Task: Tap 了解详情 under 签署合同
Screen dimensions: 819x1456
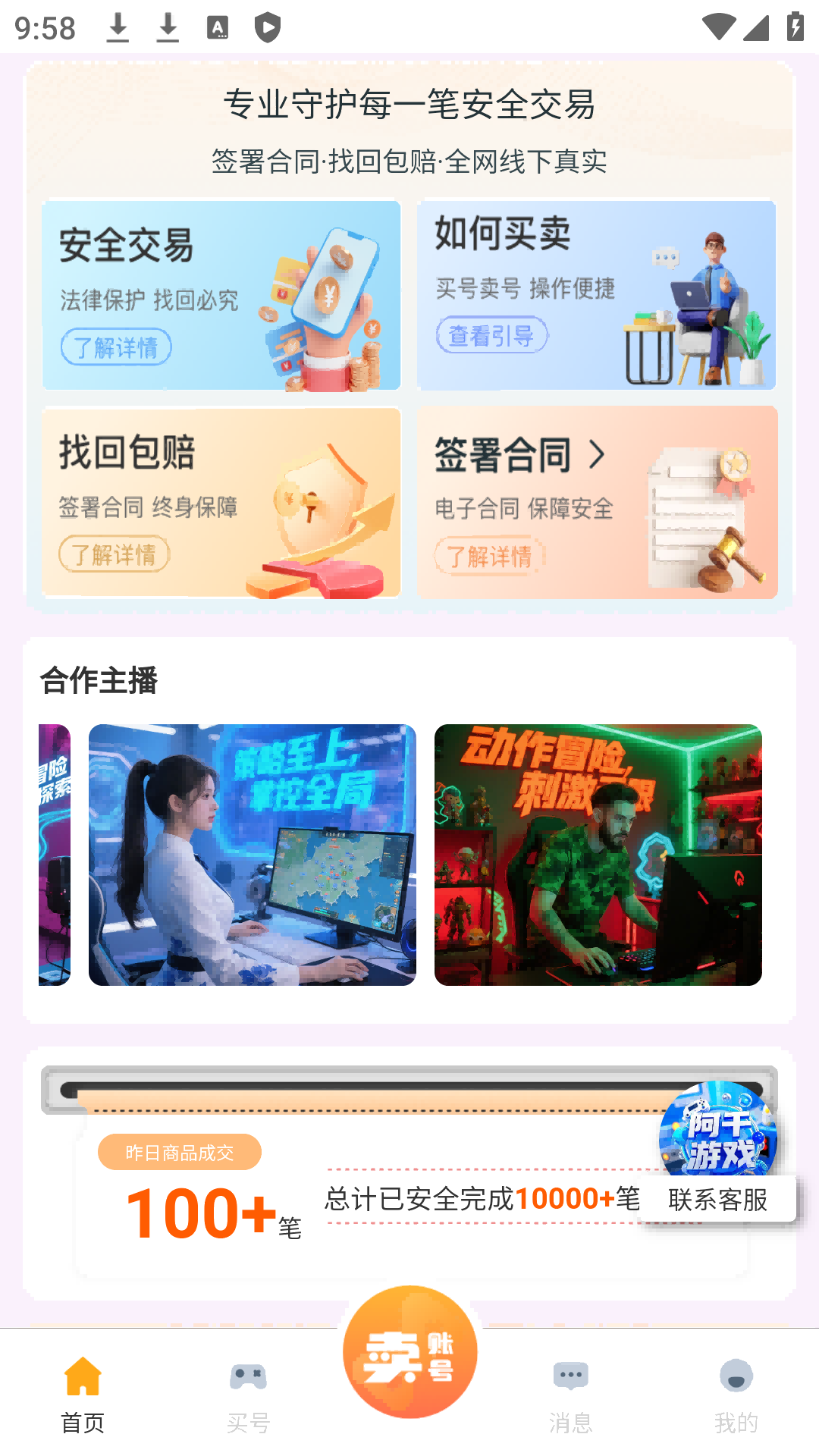Action: coord(490,555)
